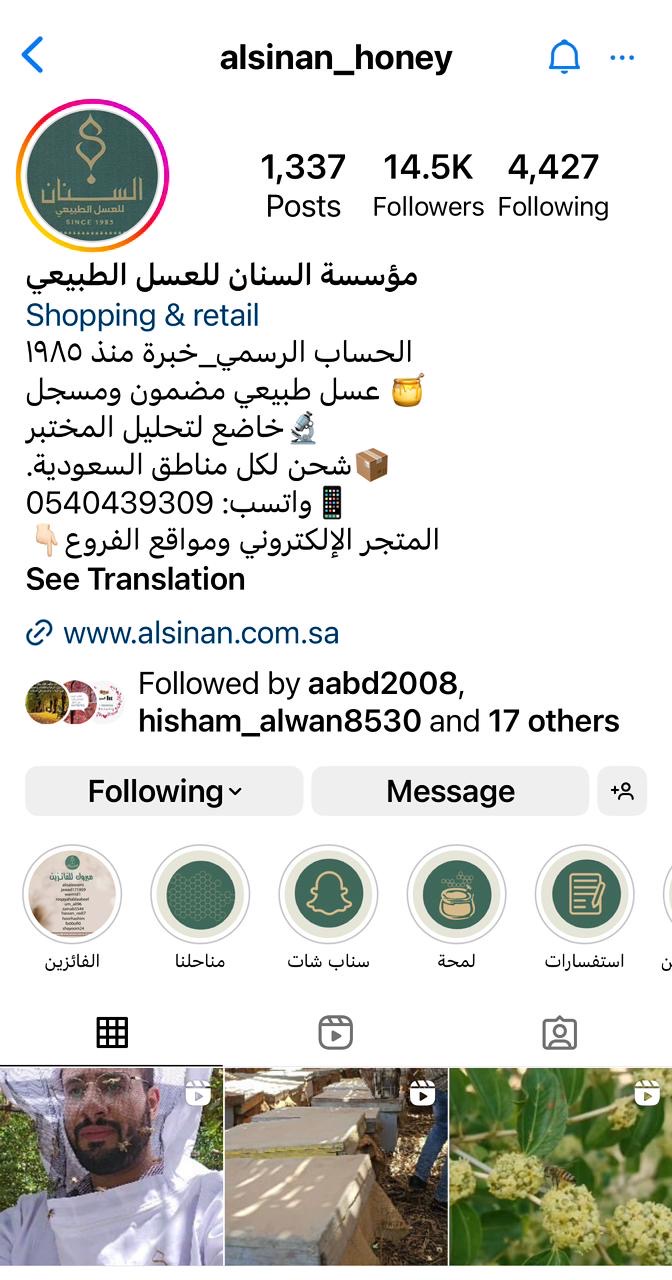Expand the Following dropdown button
This screenshot has width=672, height=1280.
(x=164, y=791)
